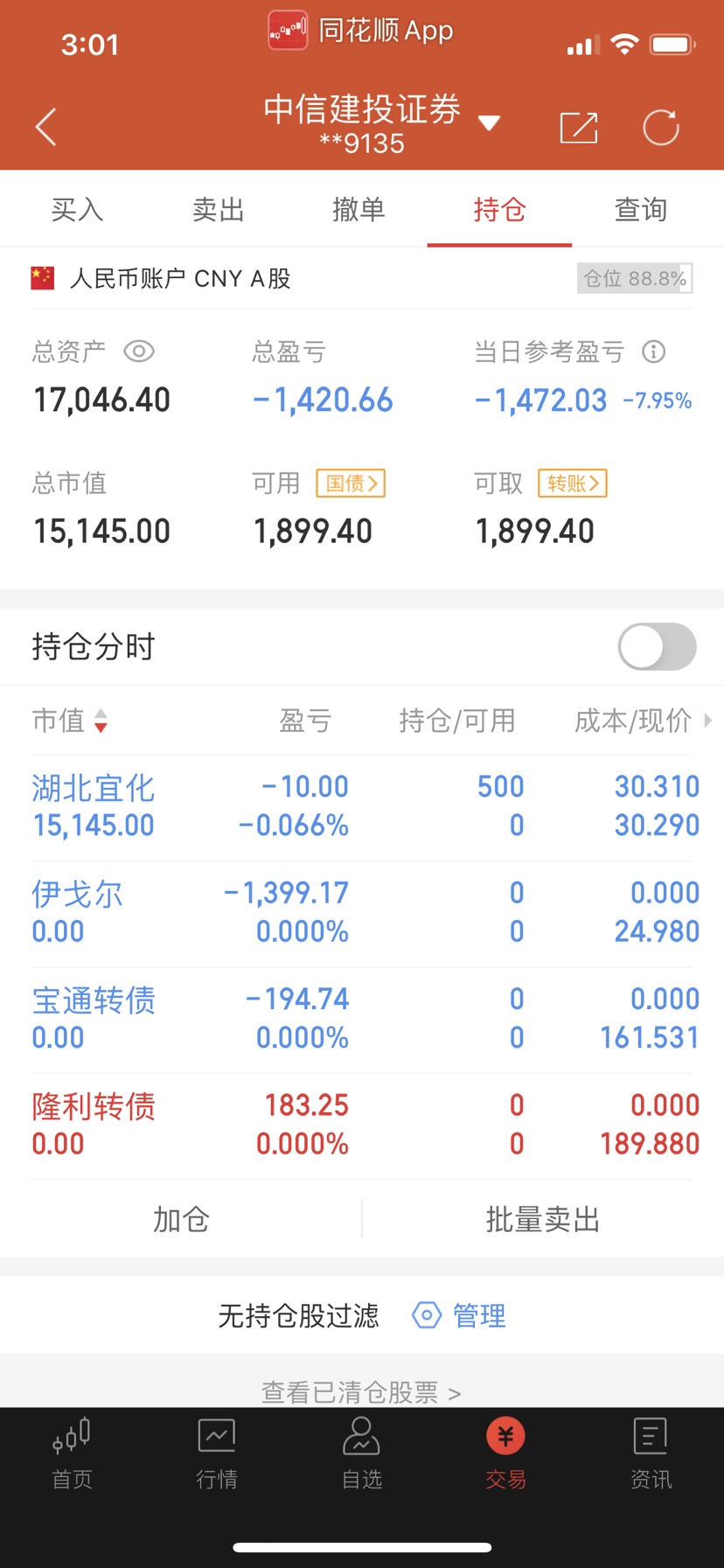Screen dimensions: 724x1568
Task: Show info about 当日参考盈亏
Action: coord(654,352)
